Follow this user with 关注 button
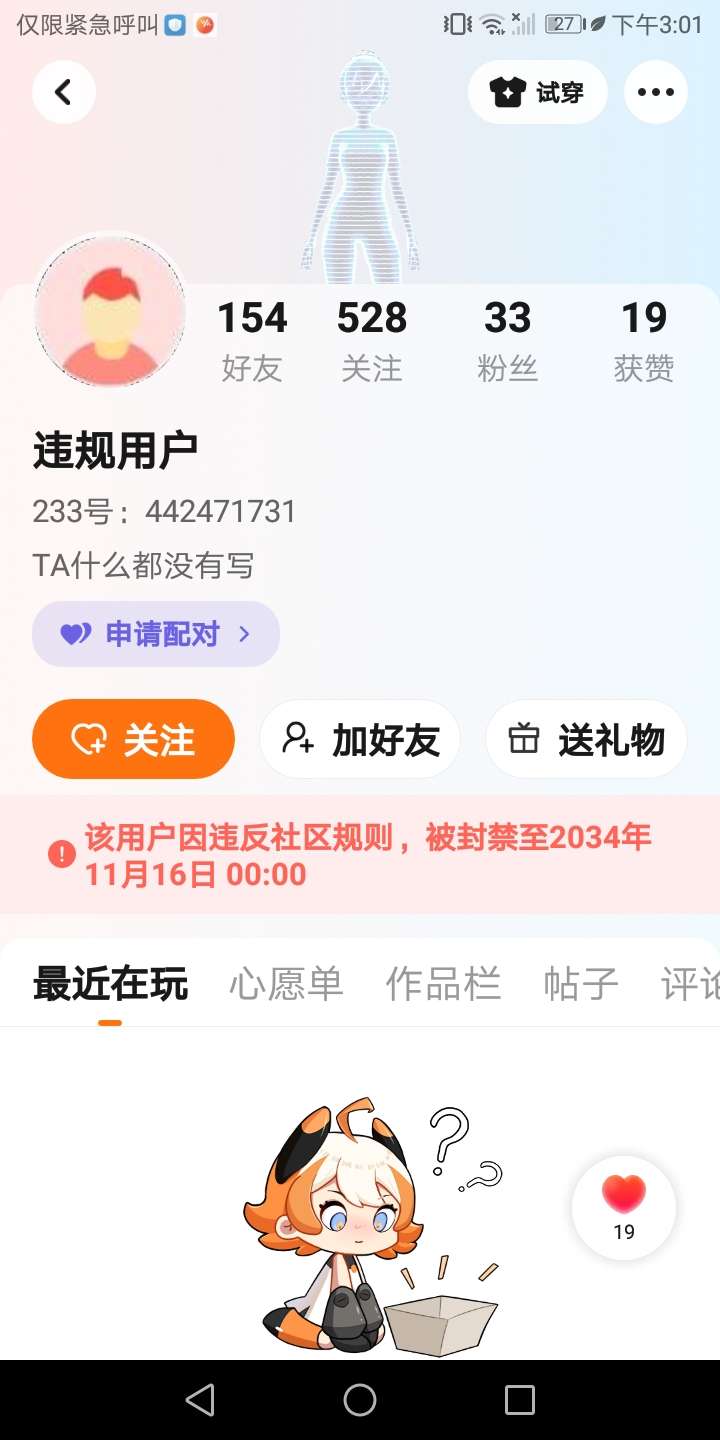 (134, 740)
